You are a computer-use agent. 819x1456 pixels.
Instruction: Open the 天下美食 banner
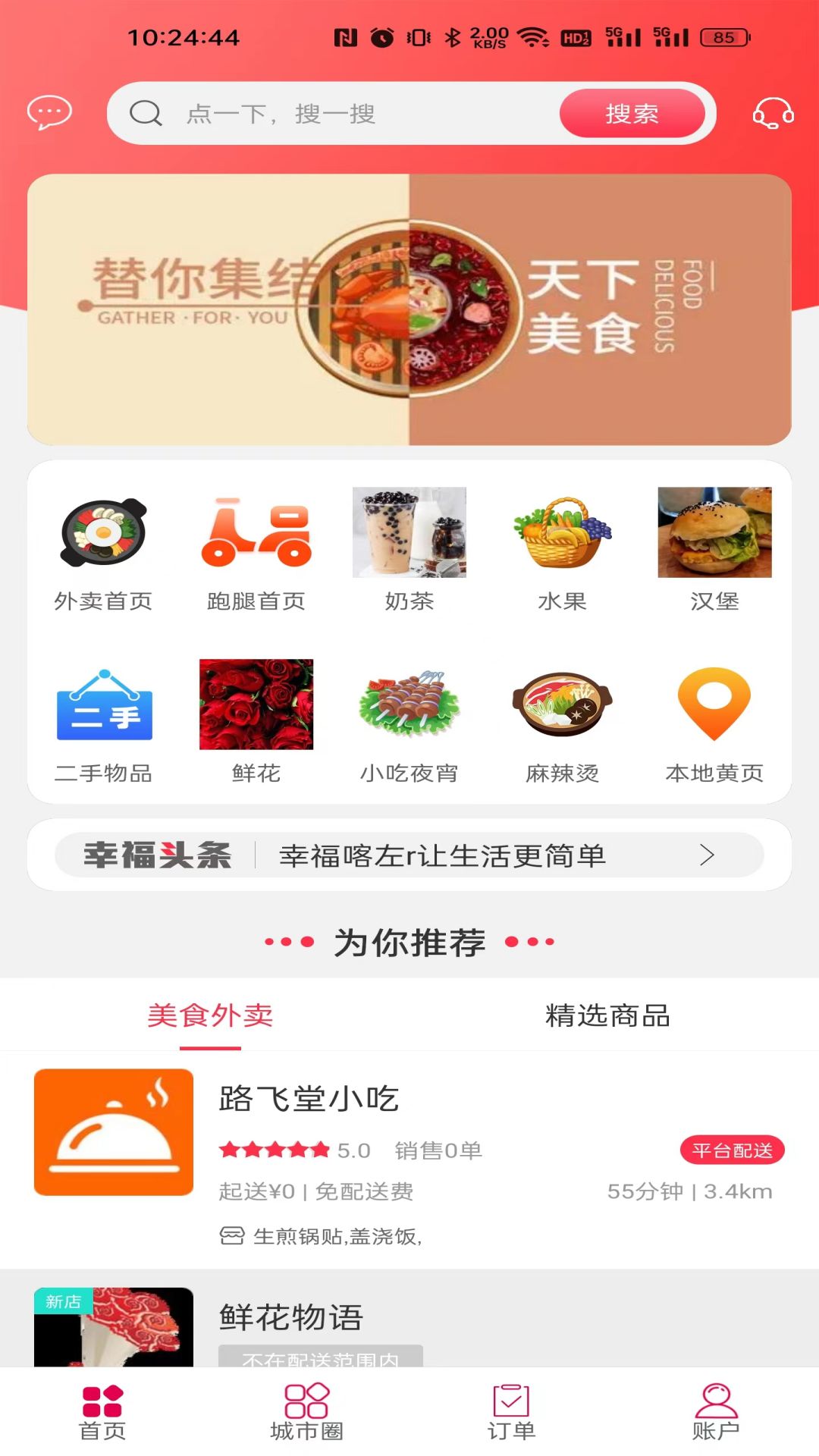coord(409,309)
